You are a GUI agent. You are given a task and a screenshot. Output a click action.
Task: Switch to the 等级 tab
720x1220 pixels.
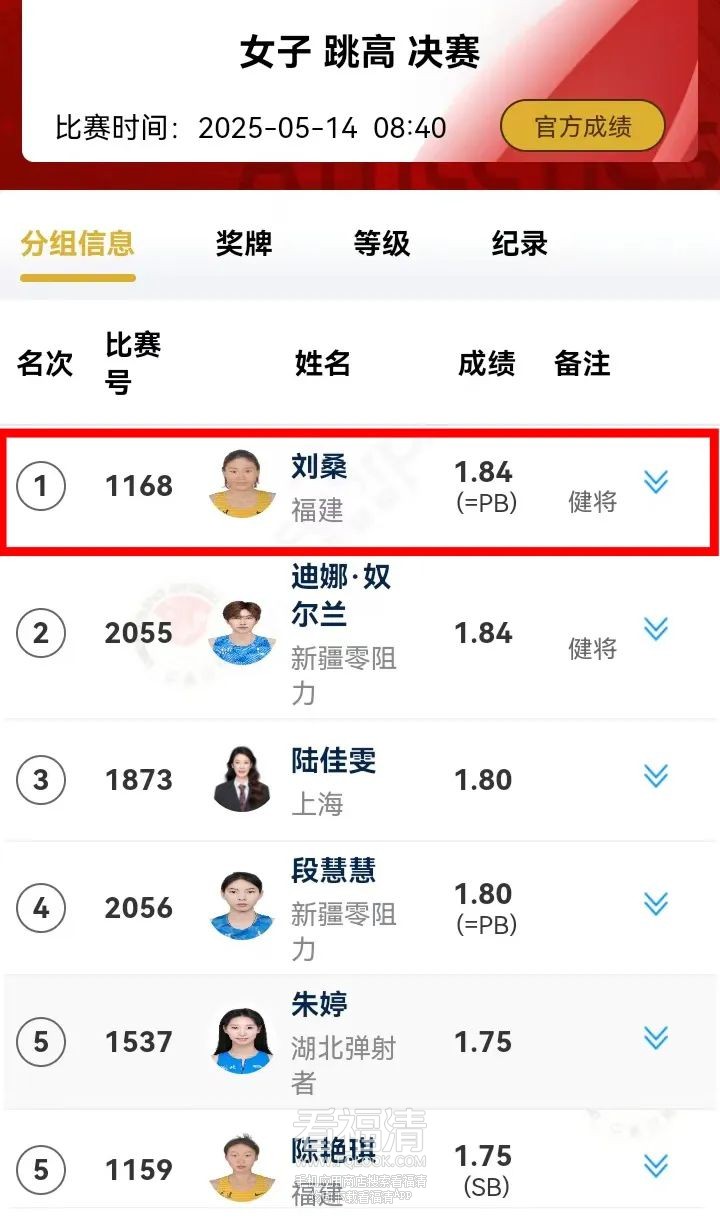(x=382, y=243)
